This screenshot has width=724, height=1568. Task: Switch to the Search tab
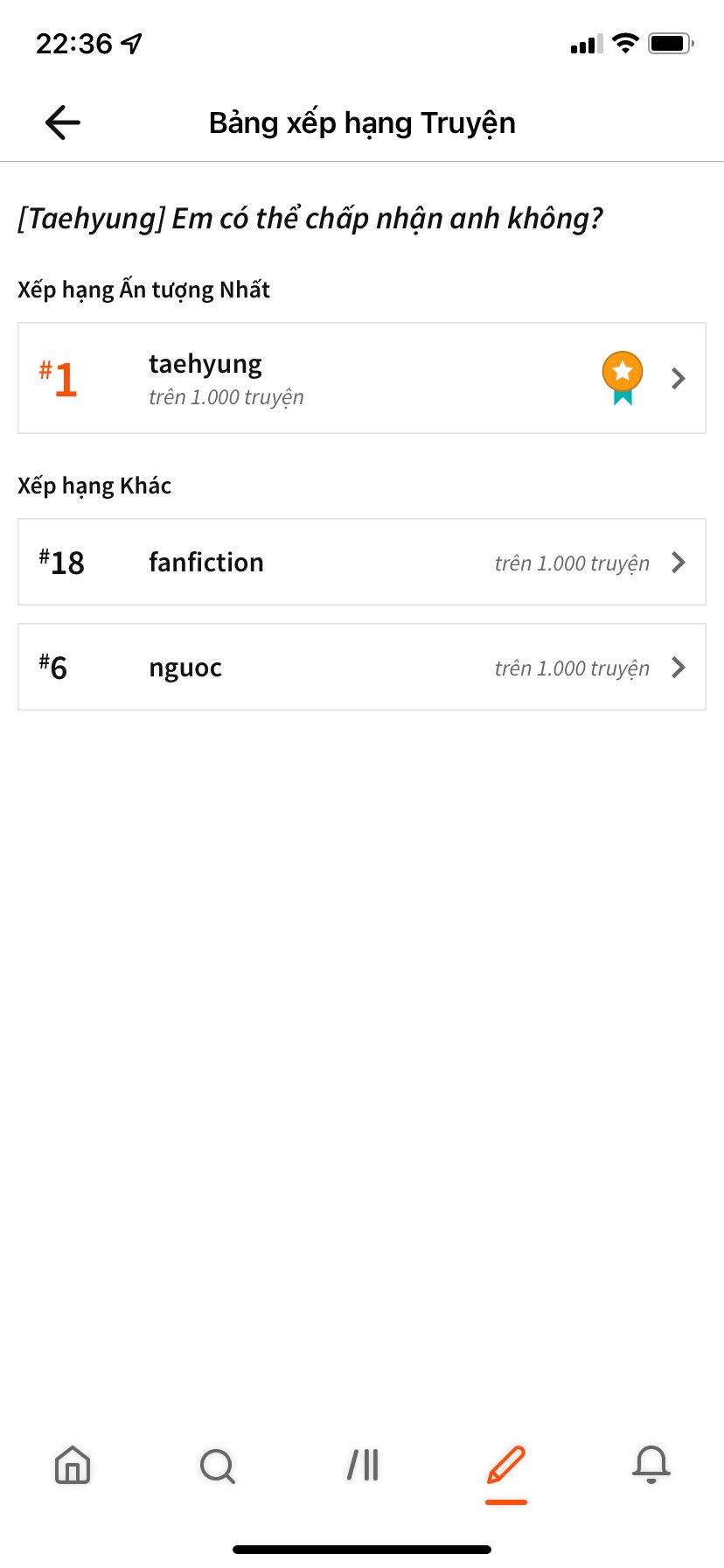point(217,1466)
